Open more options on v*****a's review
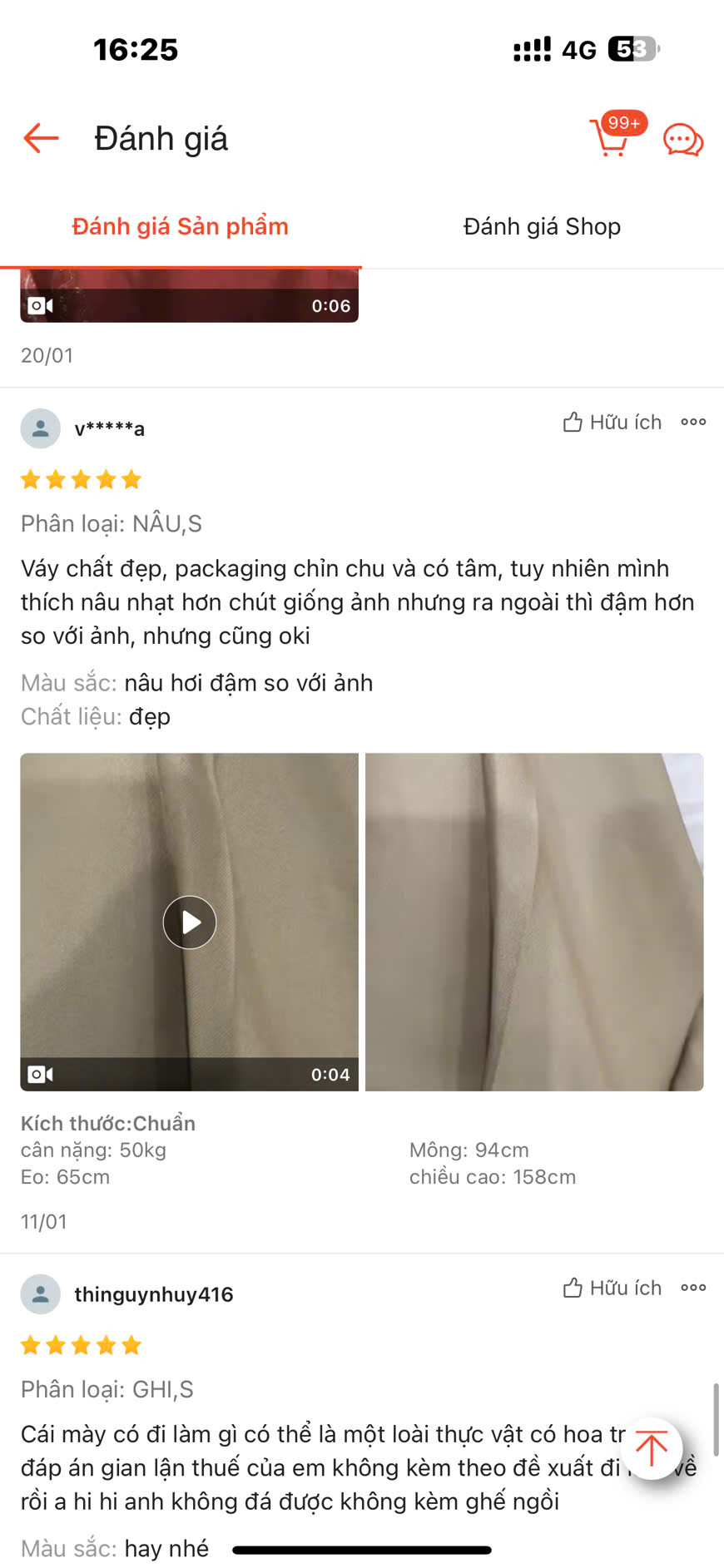 coord(693,423)
